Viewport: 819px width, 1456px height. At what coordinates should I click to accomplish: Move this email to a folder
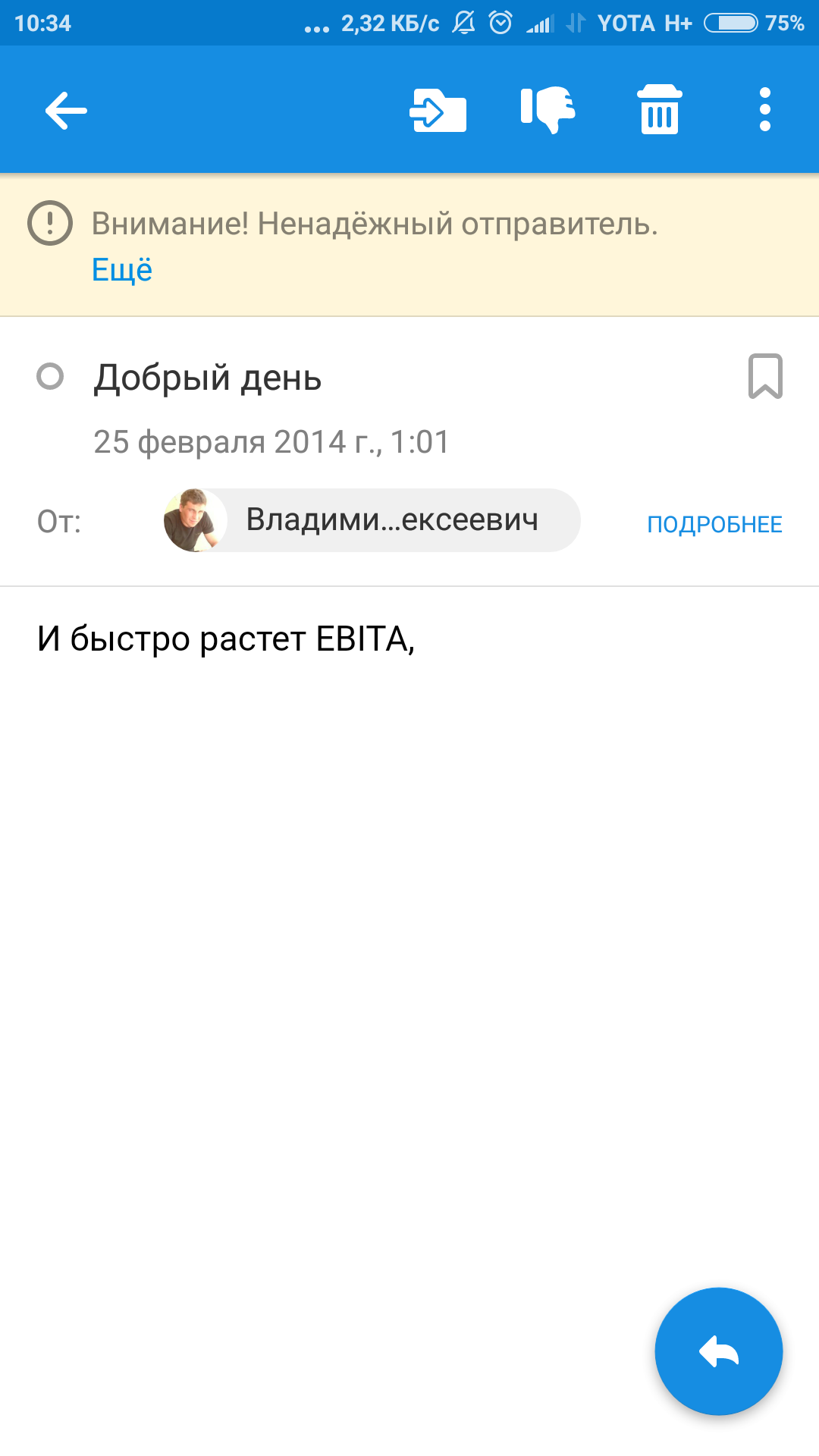click(x=438, y=111)
